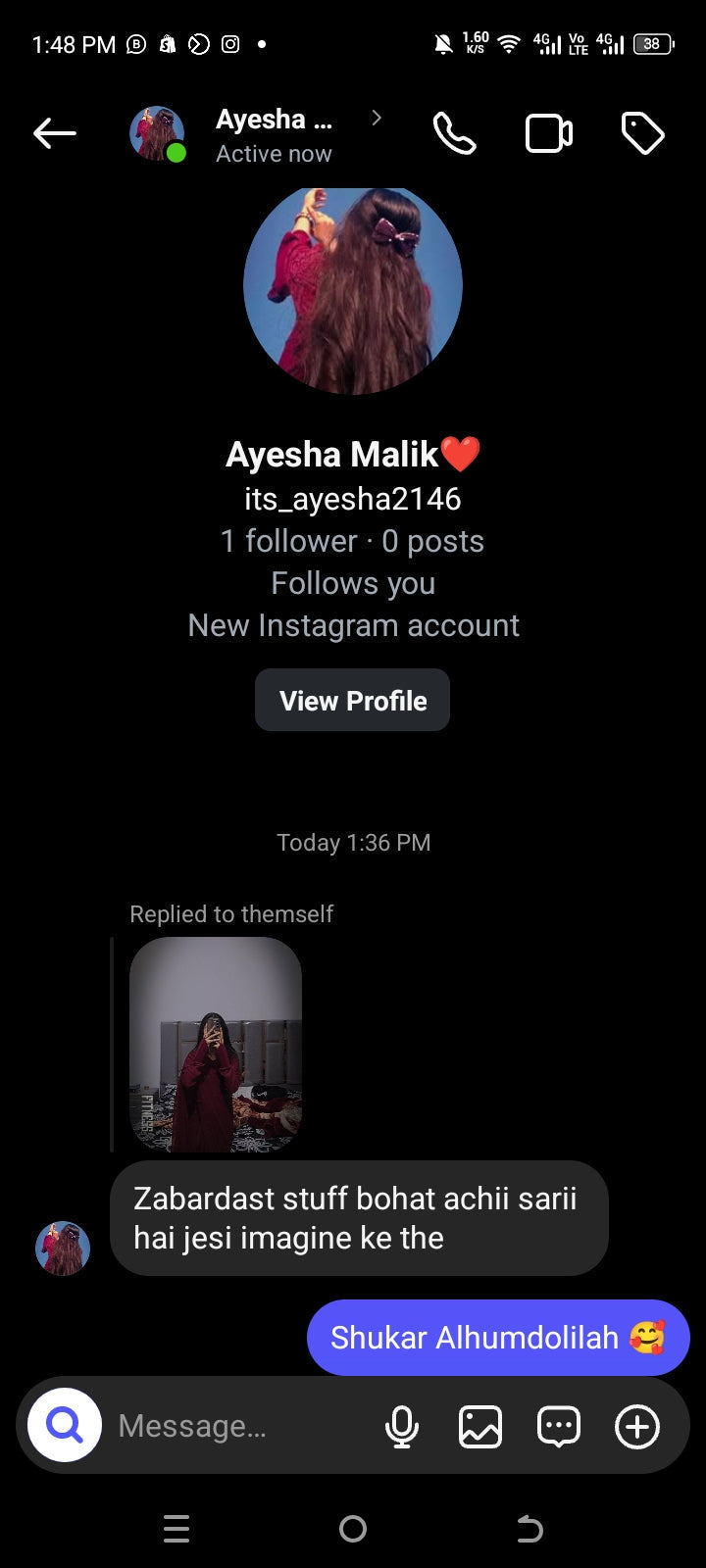This screenshot has width=706, height=1568.
Task: Open the replied photo thumbnail
Action: click(x=216, y=1044)
